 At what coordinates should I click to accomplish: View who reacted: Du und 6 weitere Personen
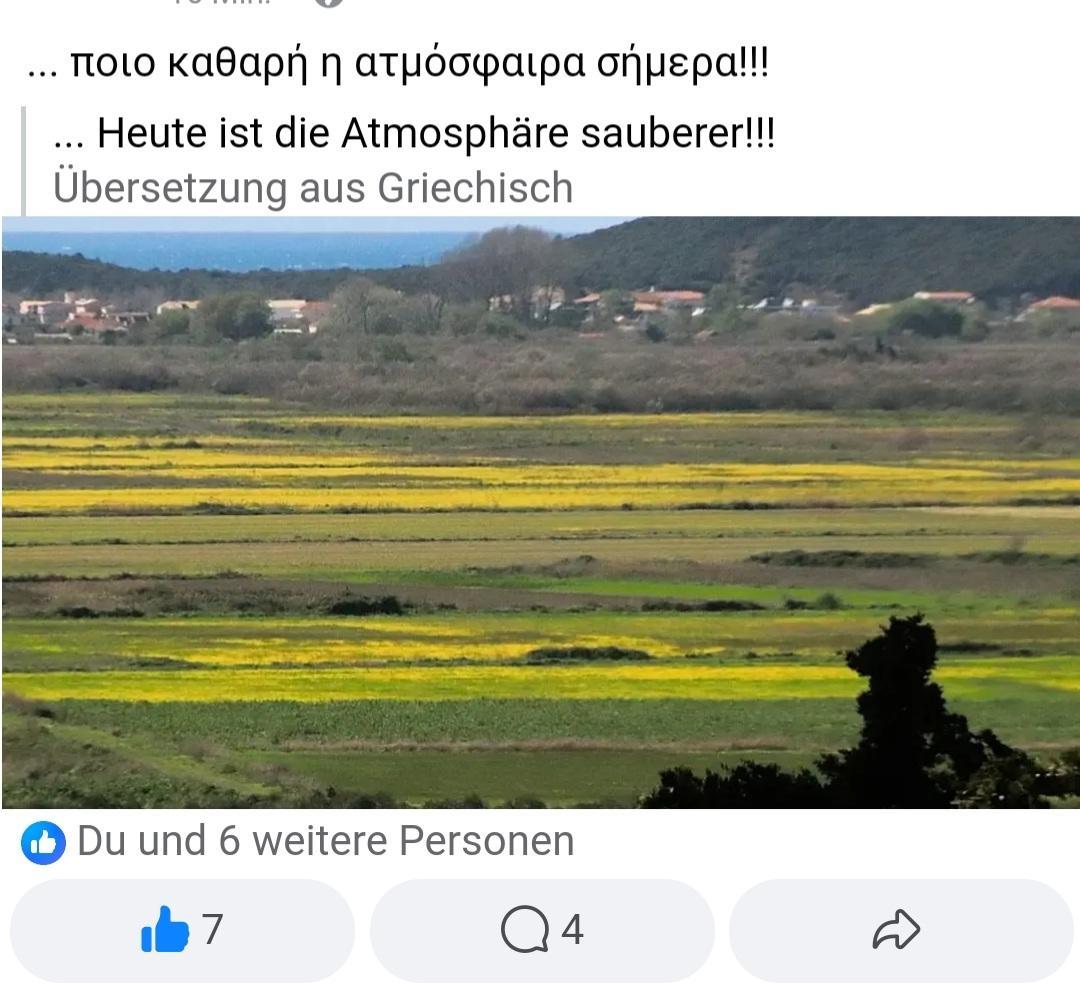(325, 841)
